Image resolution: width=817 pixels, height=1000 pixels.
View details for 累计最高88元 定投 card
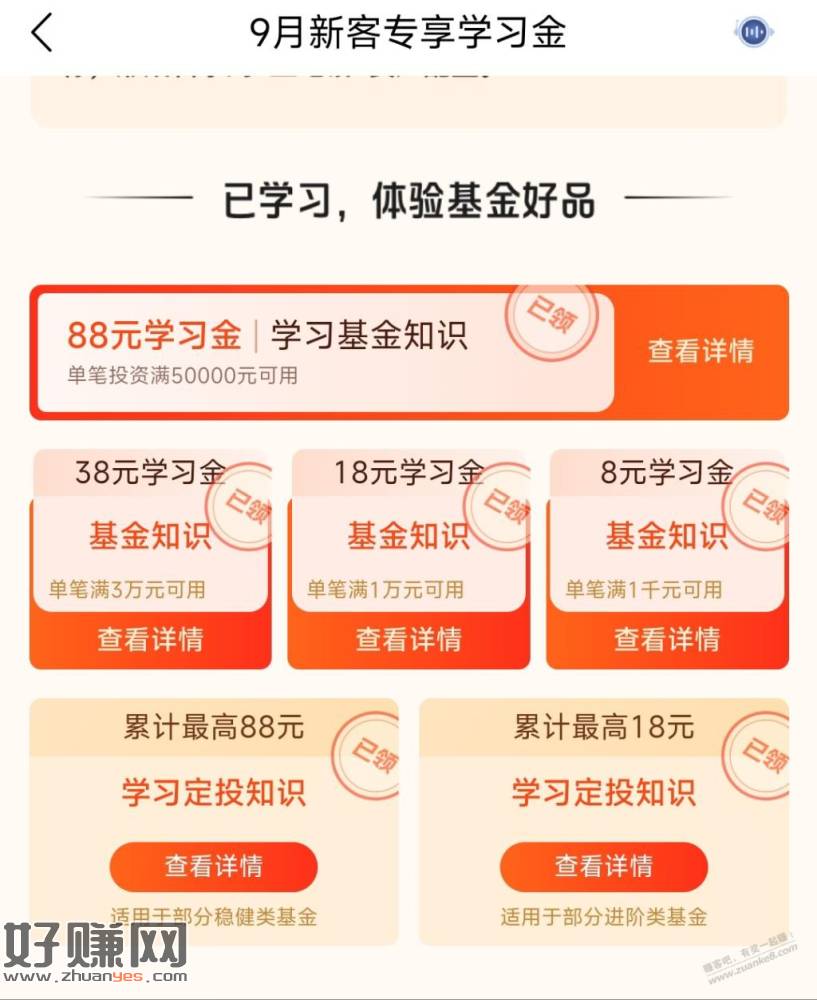[213, 866]
